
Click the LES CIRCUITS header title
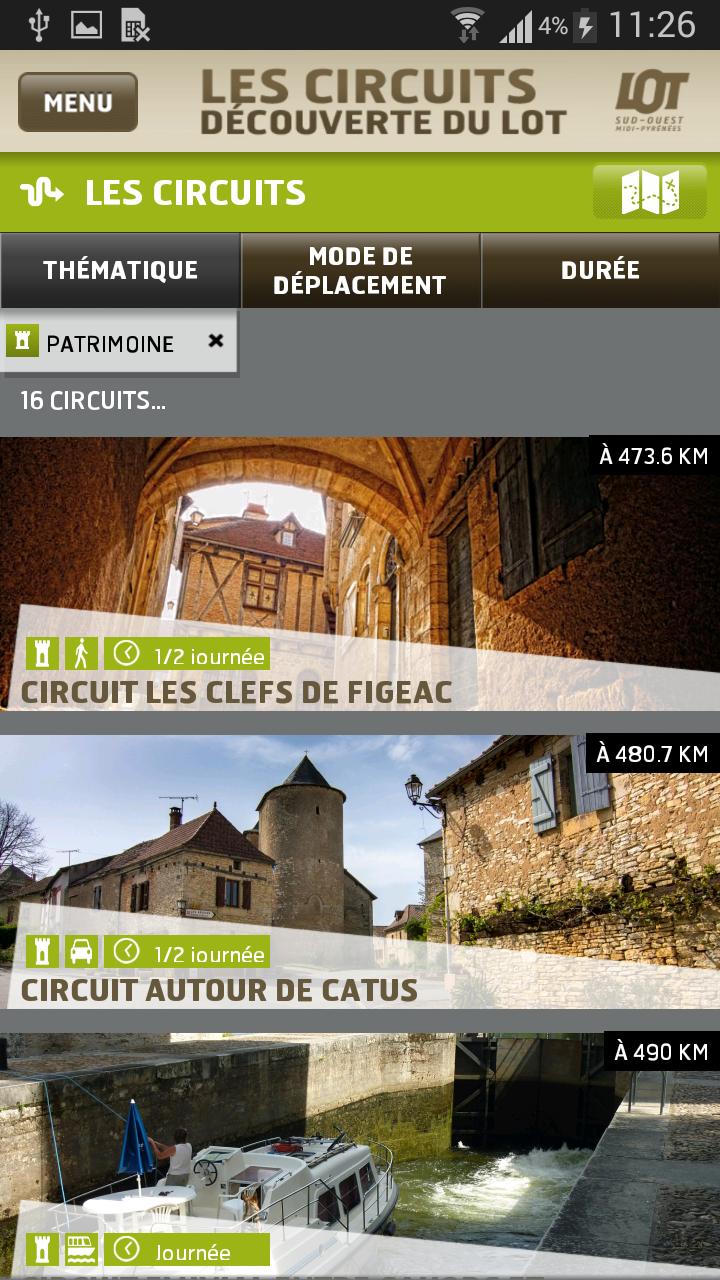point(195,191)
